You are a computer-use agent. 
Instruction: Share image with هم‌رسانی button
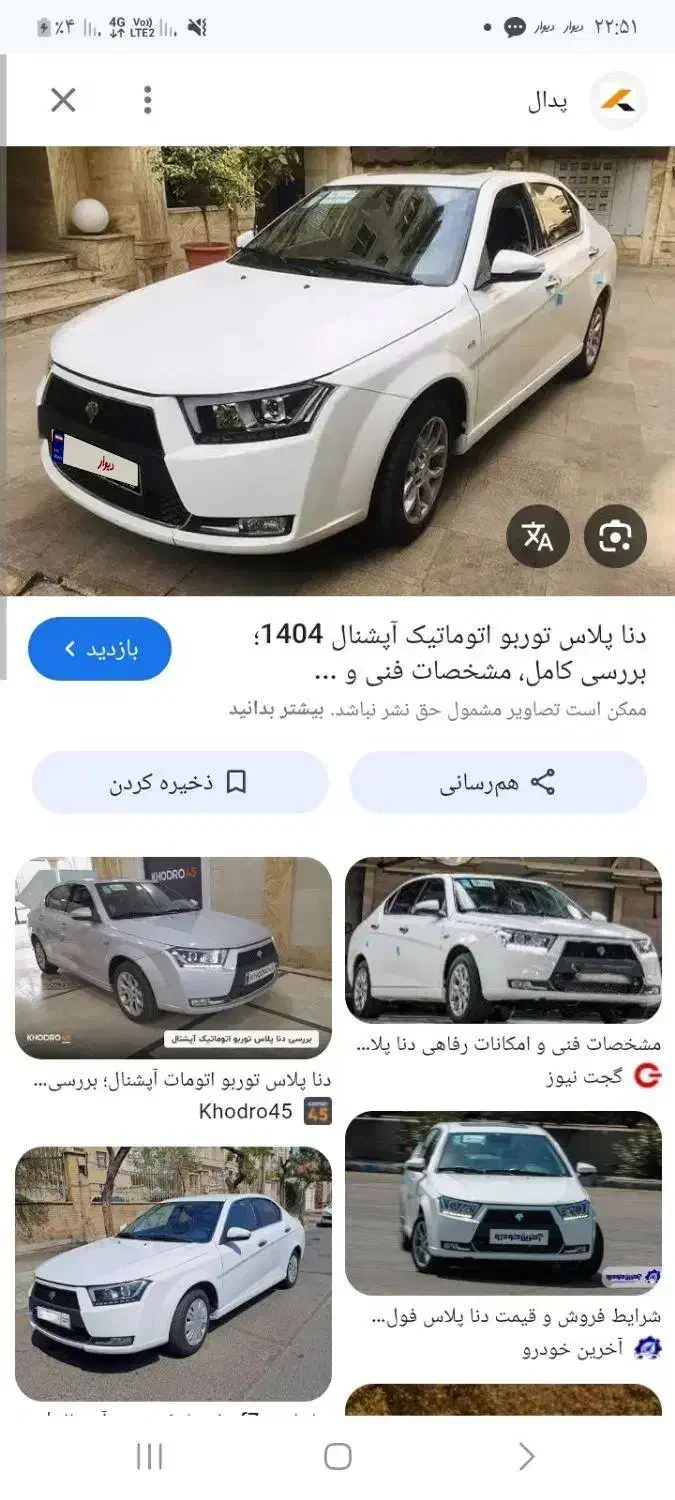pos(498,782)
